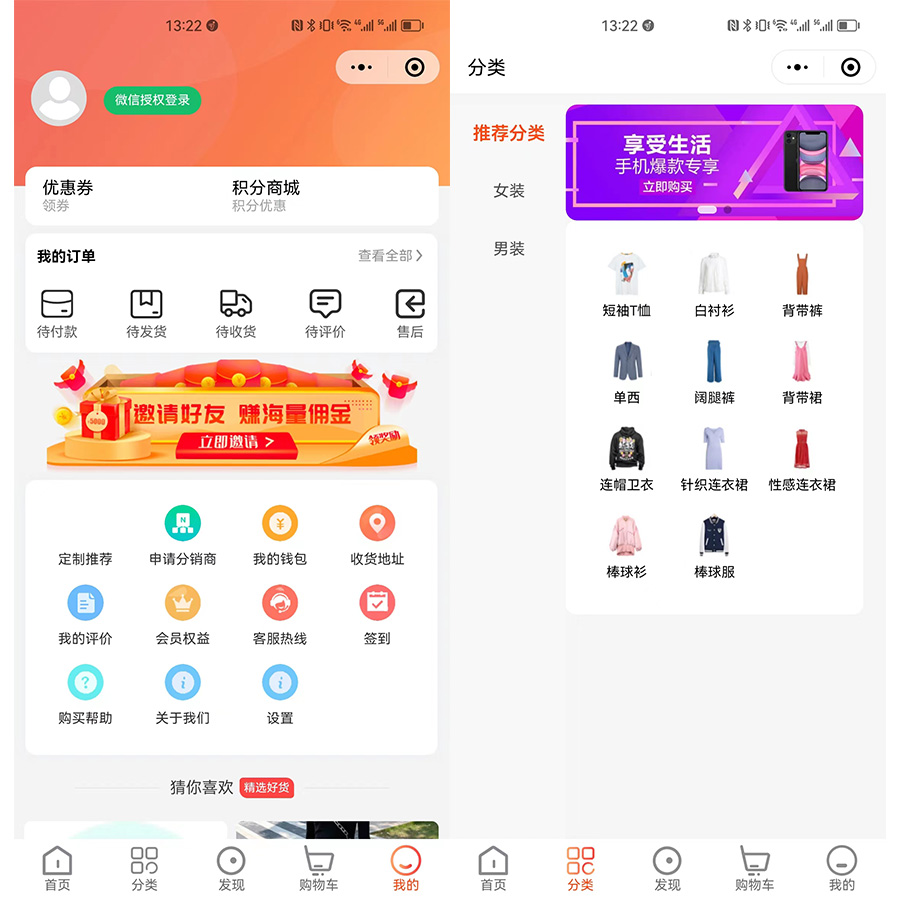Open the 连帽卫衣 subcategory
This screenshot has width=900, height=900.
click(627, 459)
